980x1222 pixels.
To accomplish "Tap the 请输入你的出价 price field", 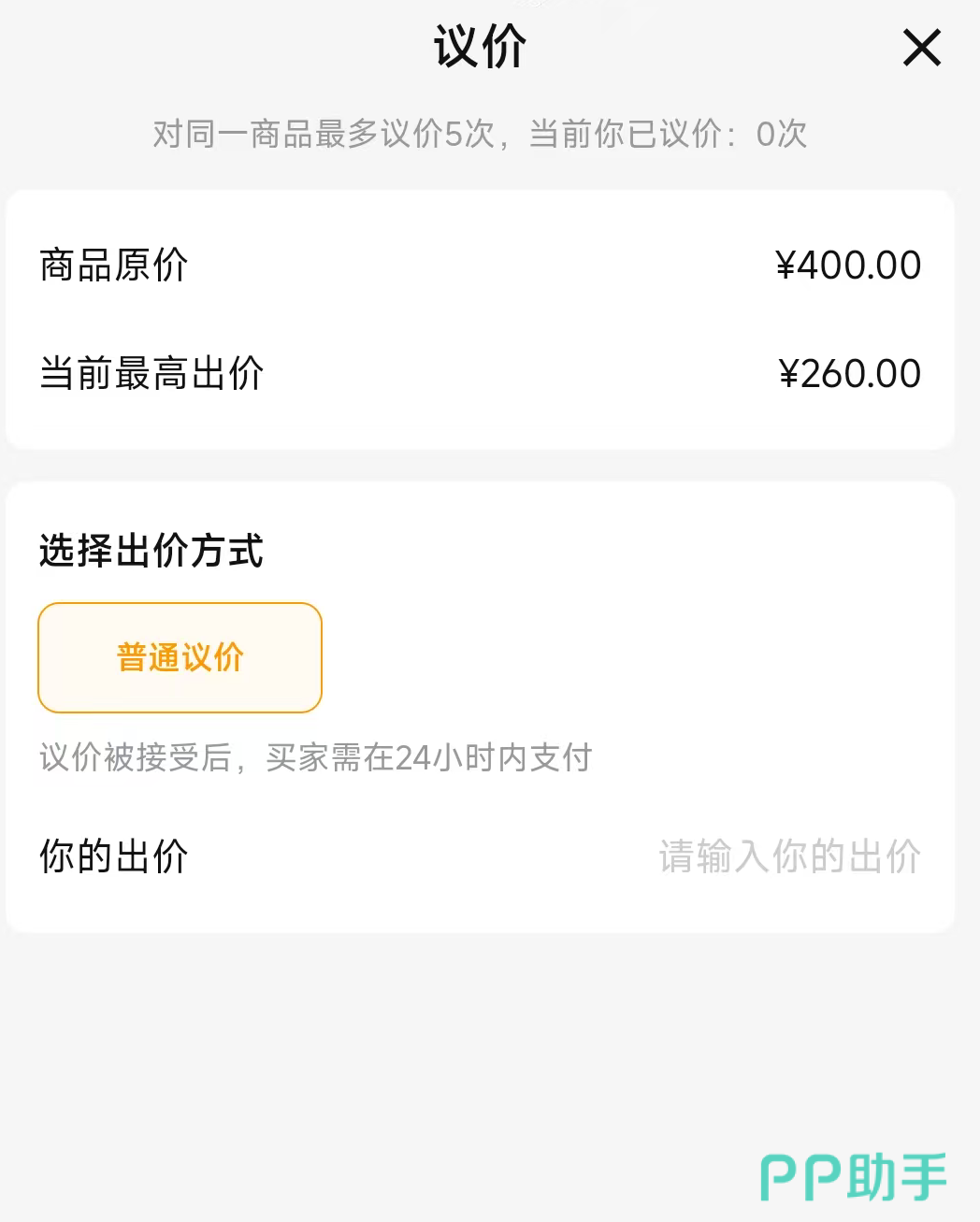I will (x=789, y=856).
